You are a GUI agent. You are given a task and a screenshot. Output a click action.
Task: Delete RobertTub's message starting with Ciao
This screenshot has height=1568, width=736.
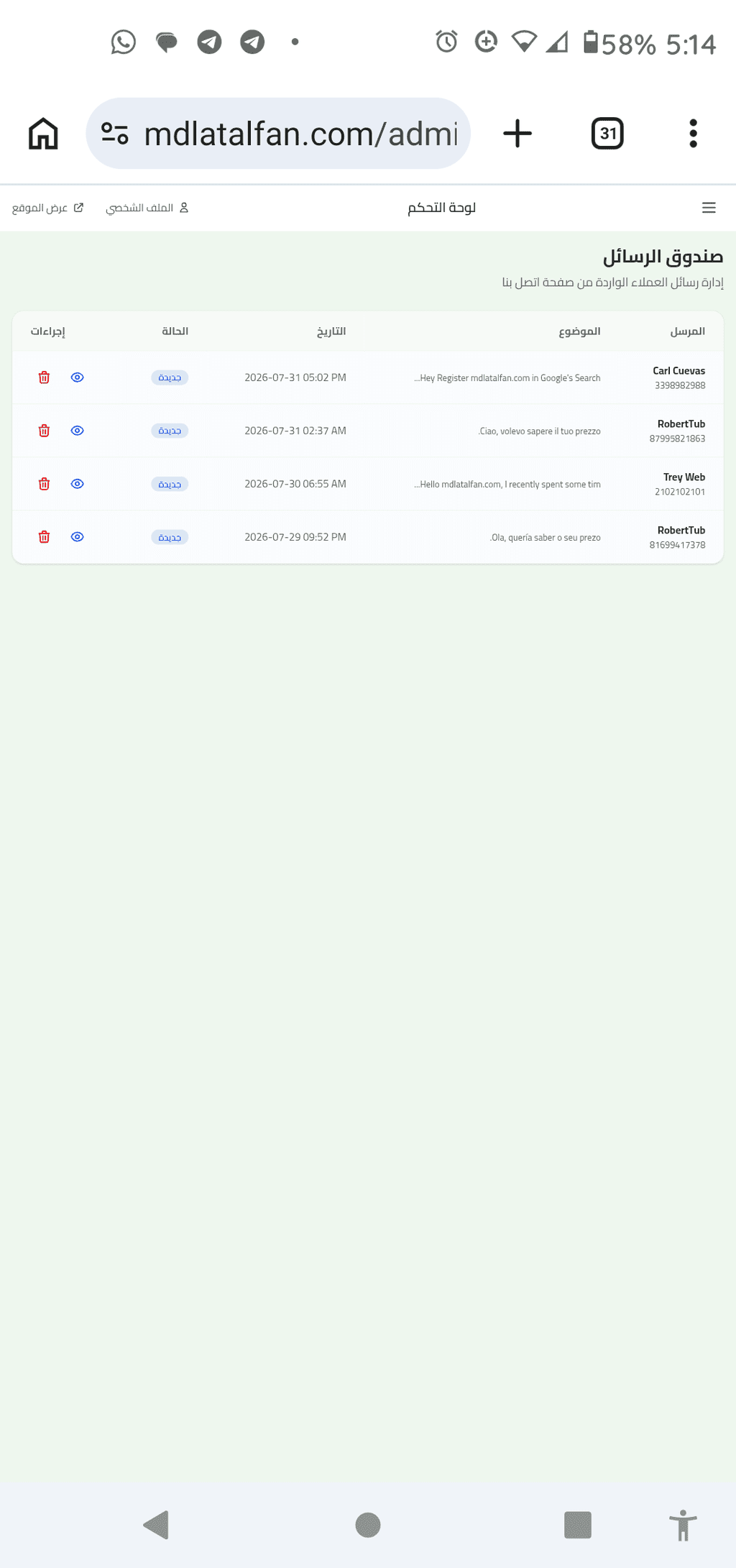click(44, 431)
